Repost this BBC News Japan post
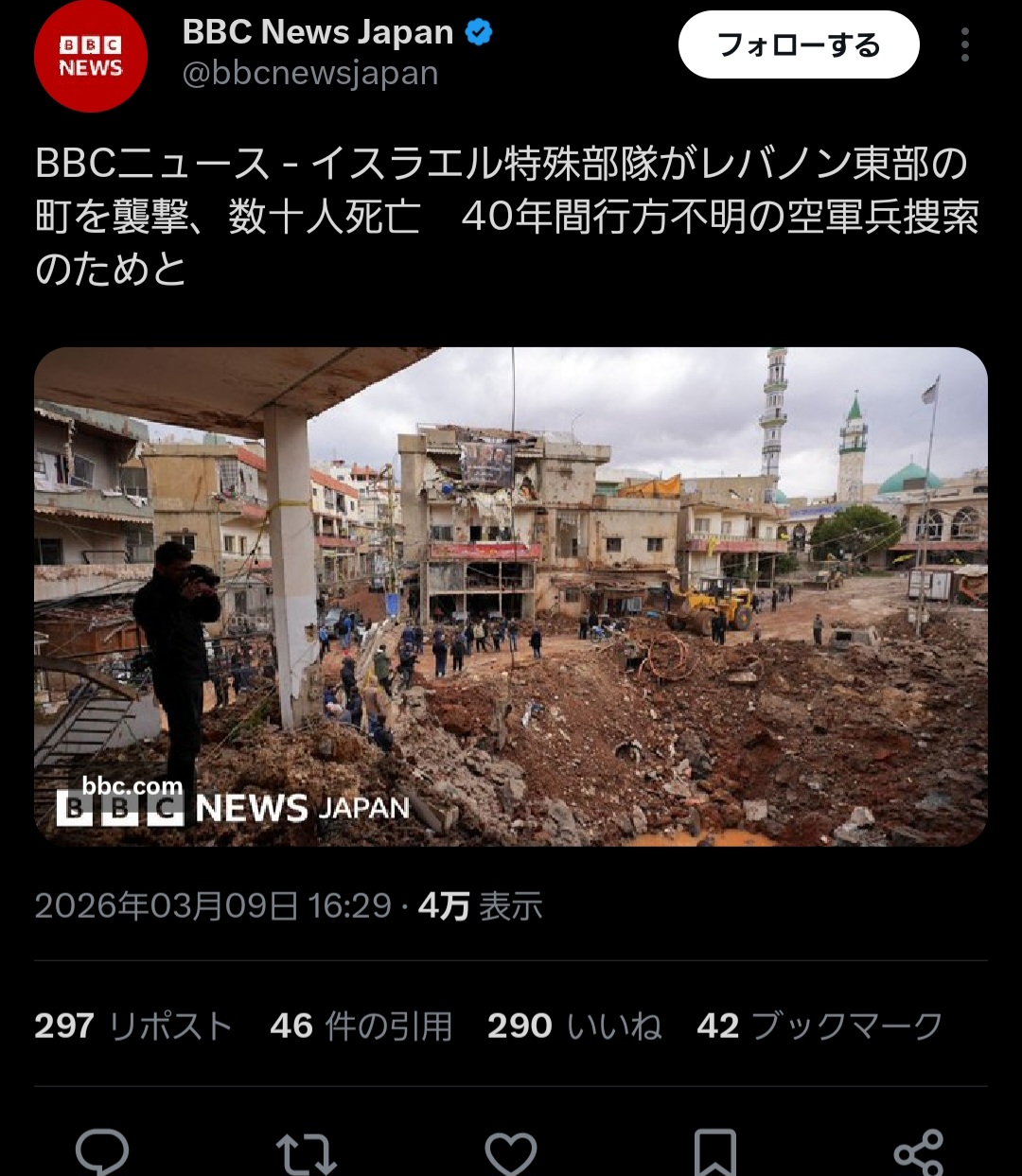 307,1152
